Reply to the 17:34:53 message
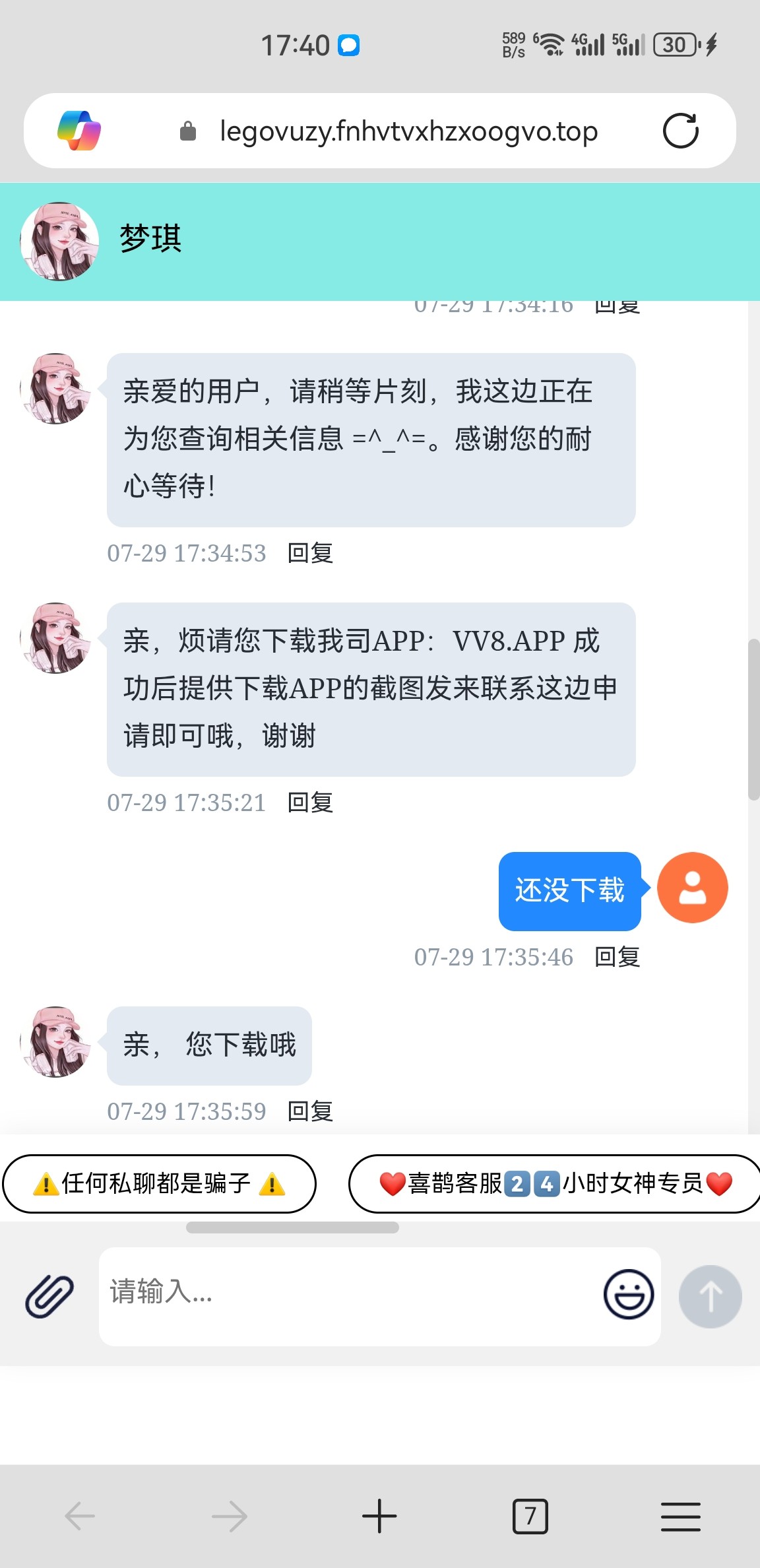760x1568 pixels. [x=310, y=553]
